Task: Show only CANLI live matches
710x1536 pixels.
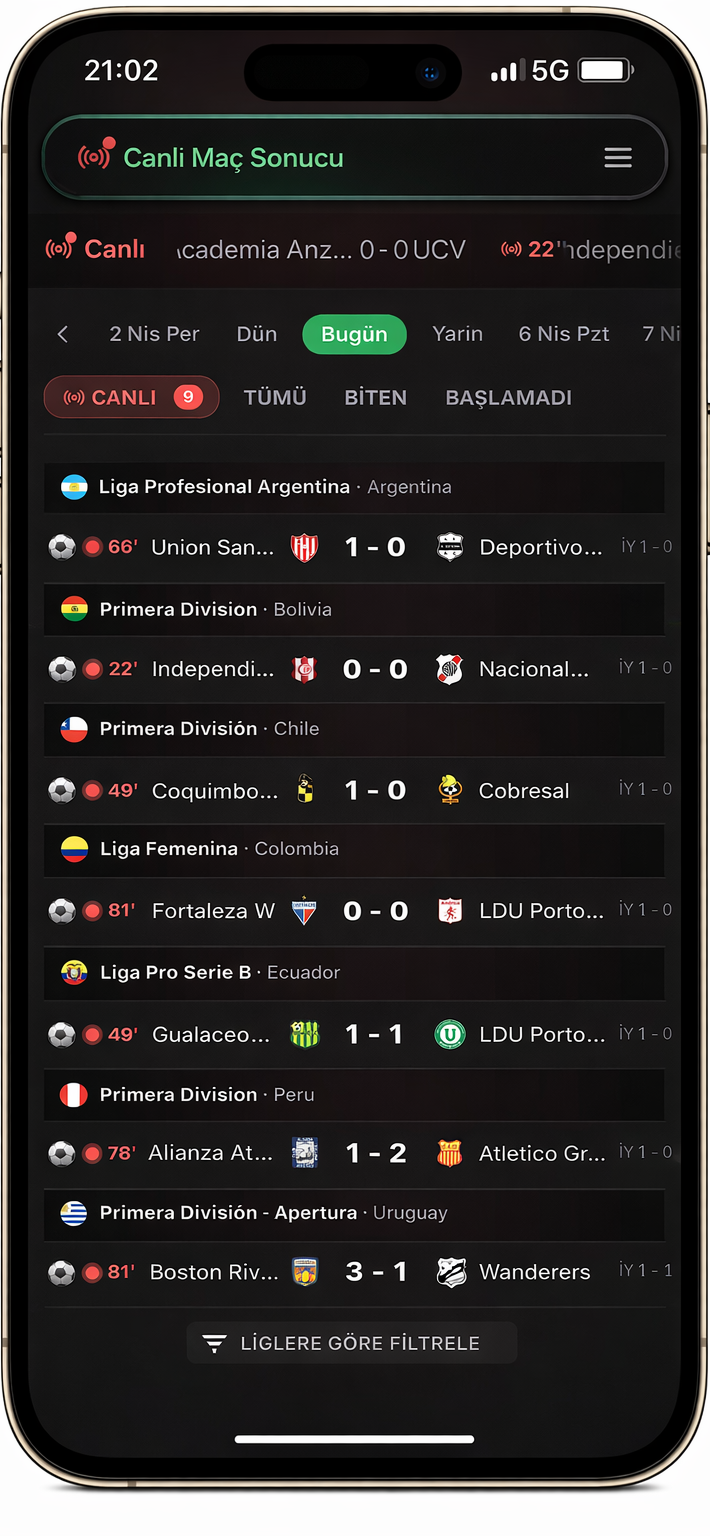Action: point(131,397)
